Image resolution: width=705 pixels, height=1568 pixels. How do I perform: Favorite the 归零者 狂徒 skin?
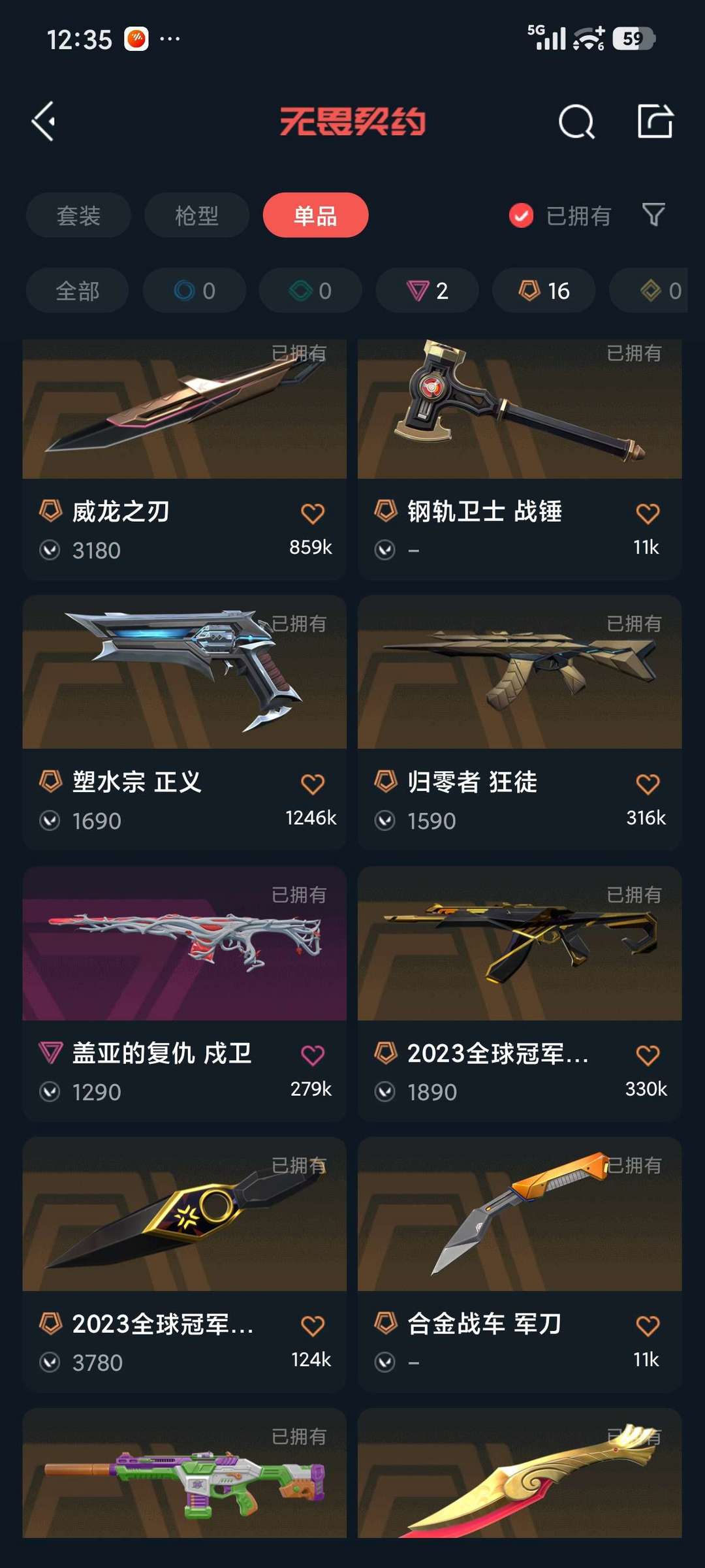point(648,784)
